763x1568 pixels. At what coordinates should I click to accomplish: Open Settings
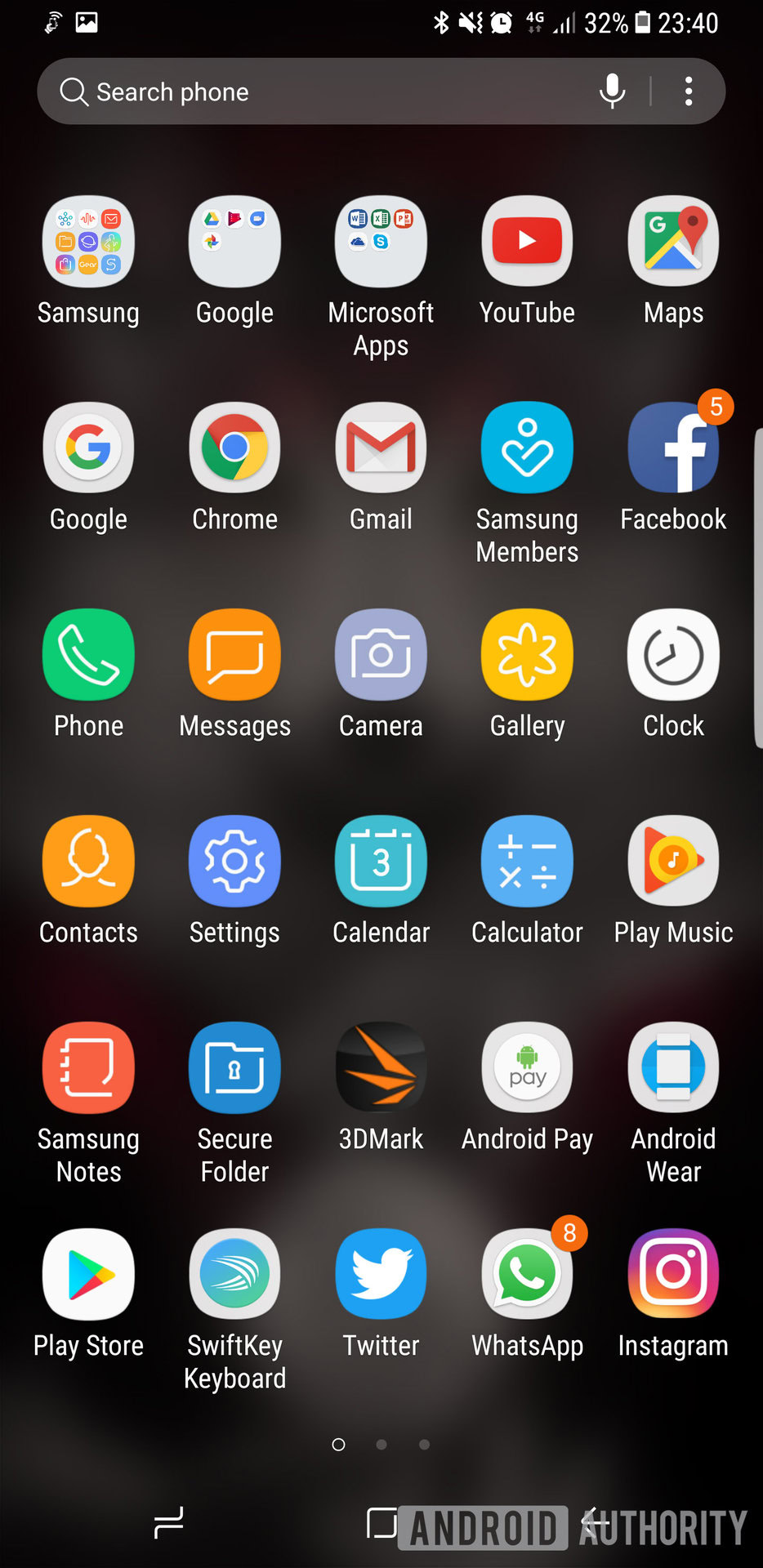(x=234, y=862)
